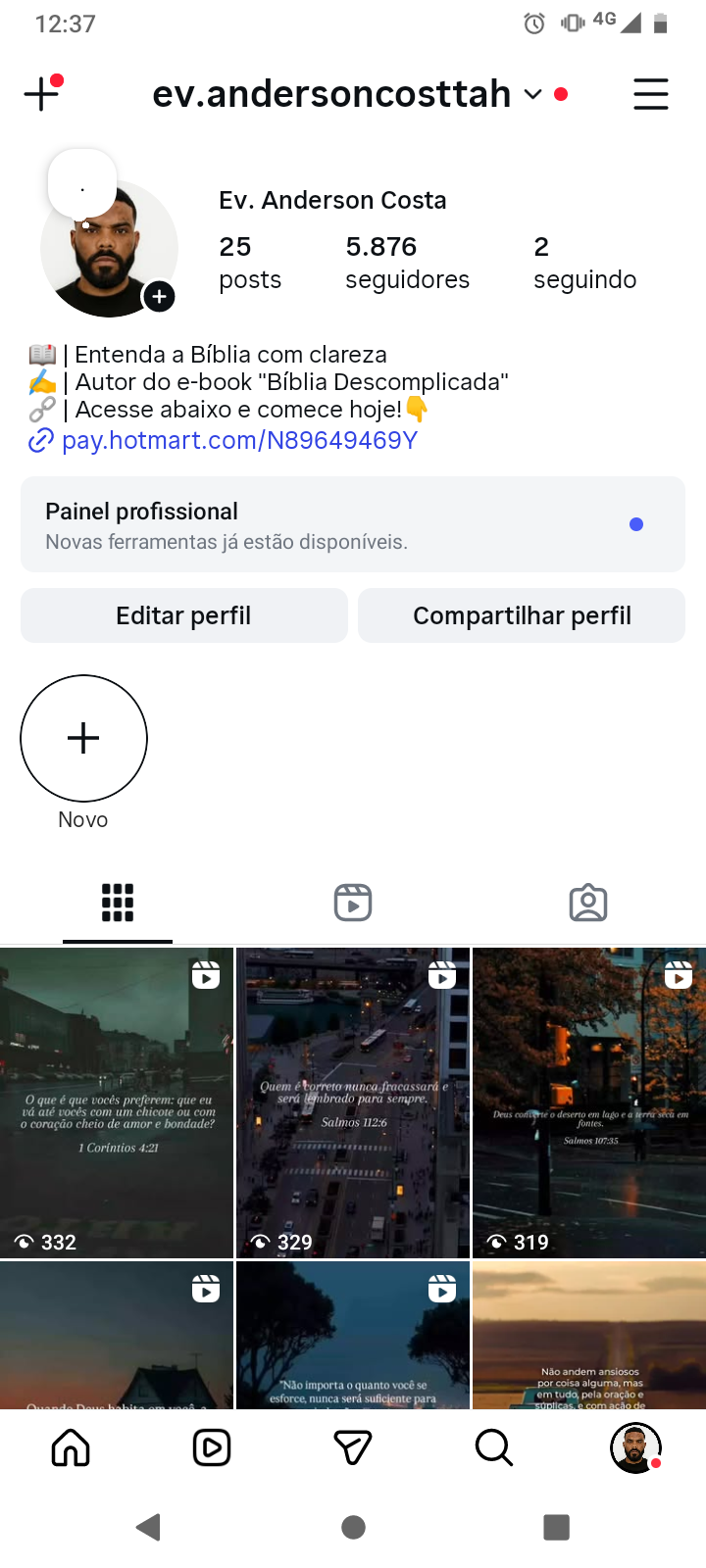This screenshot has width=706, height=1568.
Task: Open direct messages with the paper plane icon
Action: coord(352,1446)
